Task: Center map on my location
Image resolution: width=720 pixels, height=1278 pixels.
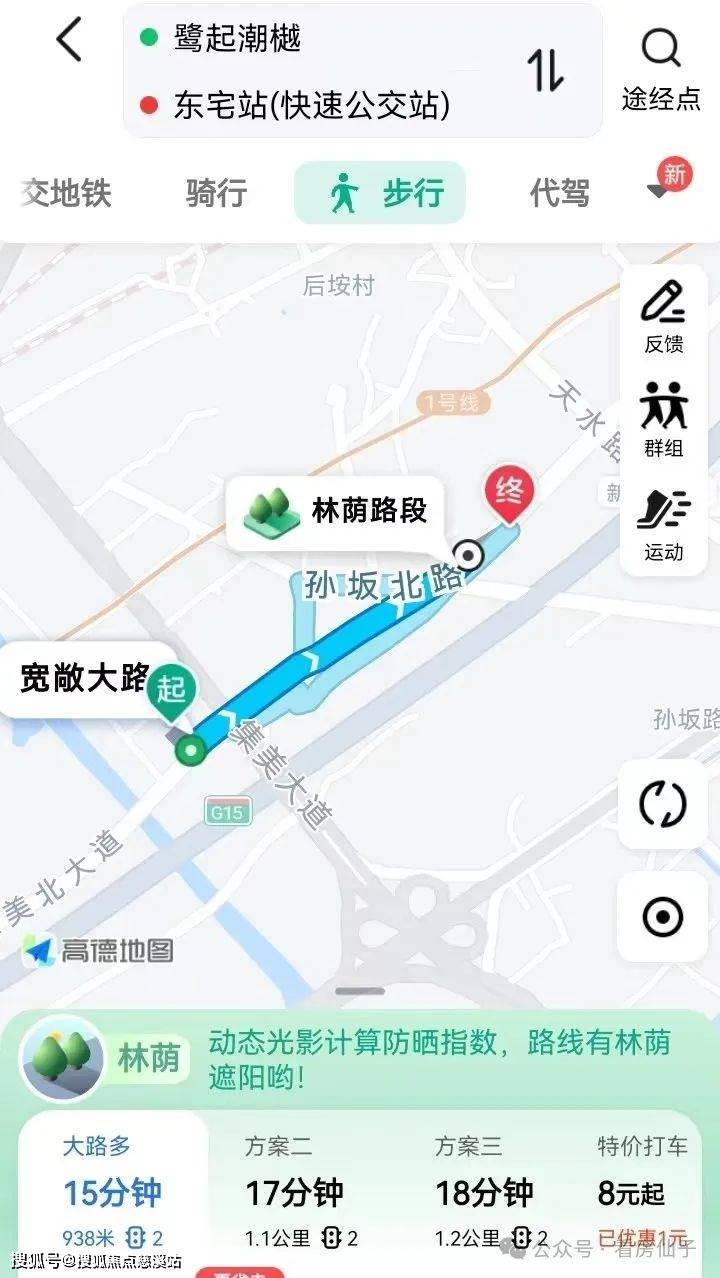Action: pyautogui.click(x=663, y=917)
